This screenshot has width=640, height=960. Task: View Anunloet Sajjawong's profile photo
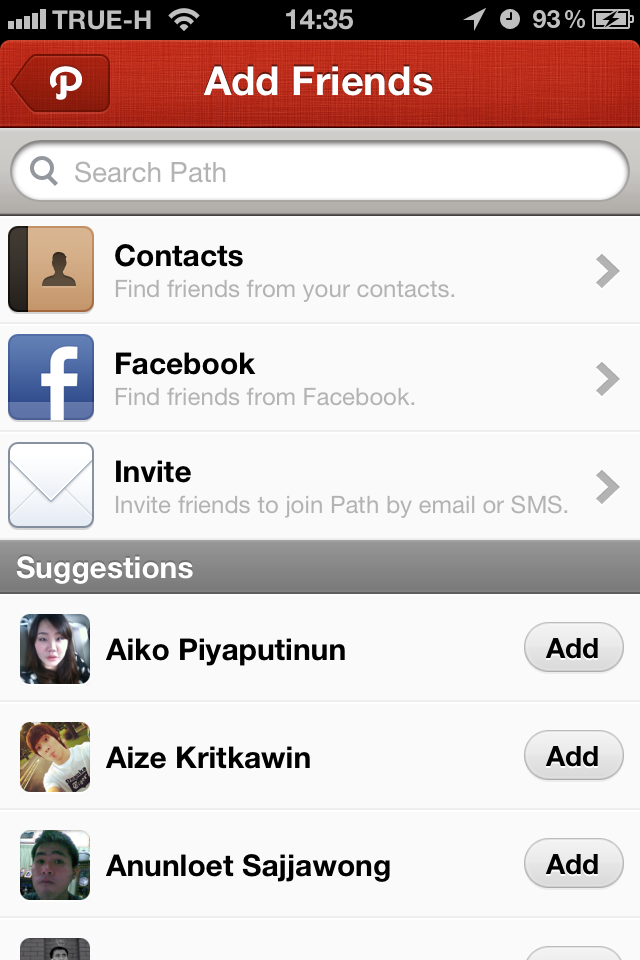(55, 865)
